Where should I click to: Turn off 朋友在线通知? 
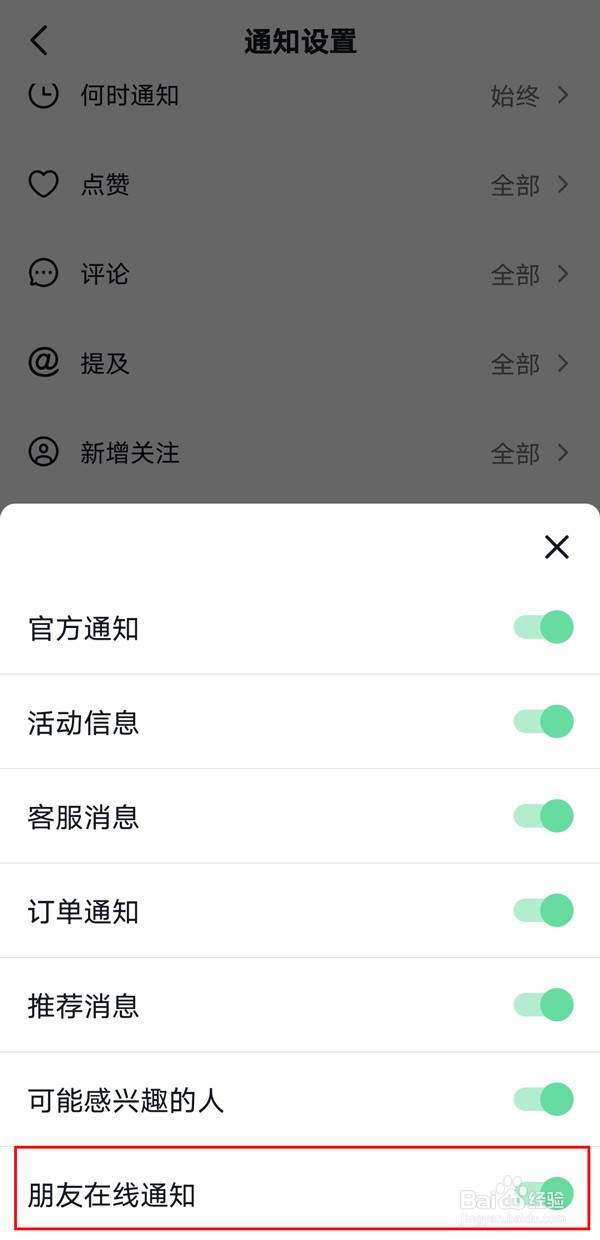click(543, 1193)
